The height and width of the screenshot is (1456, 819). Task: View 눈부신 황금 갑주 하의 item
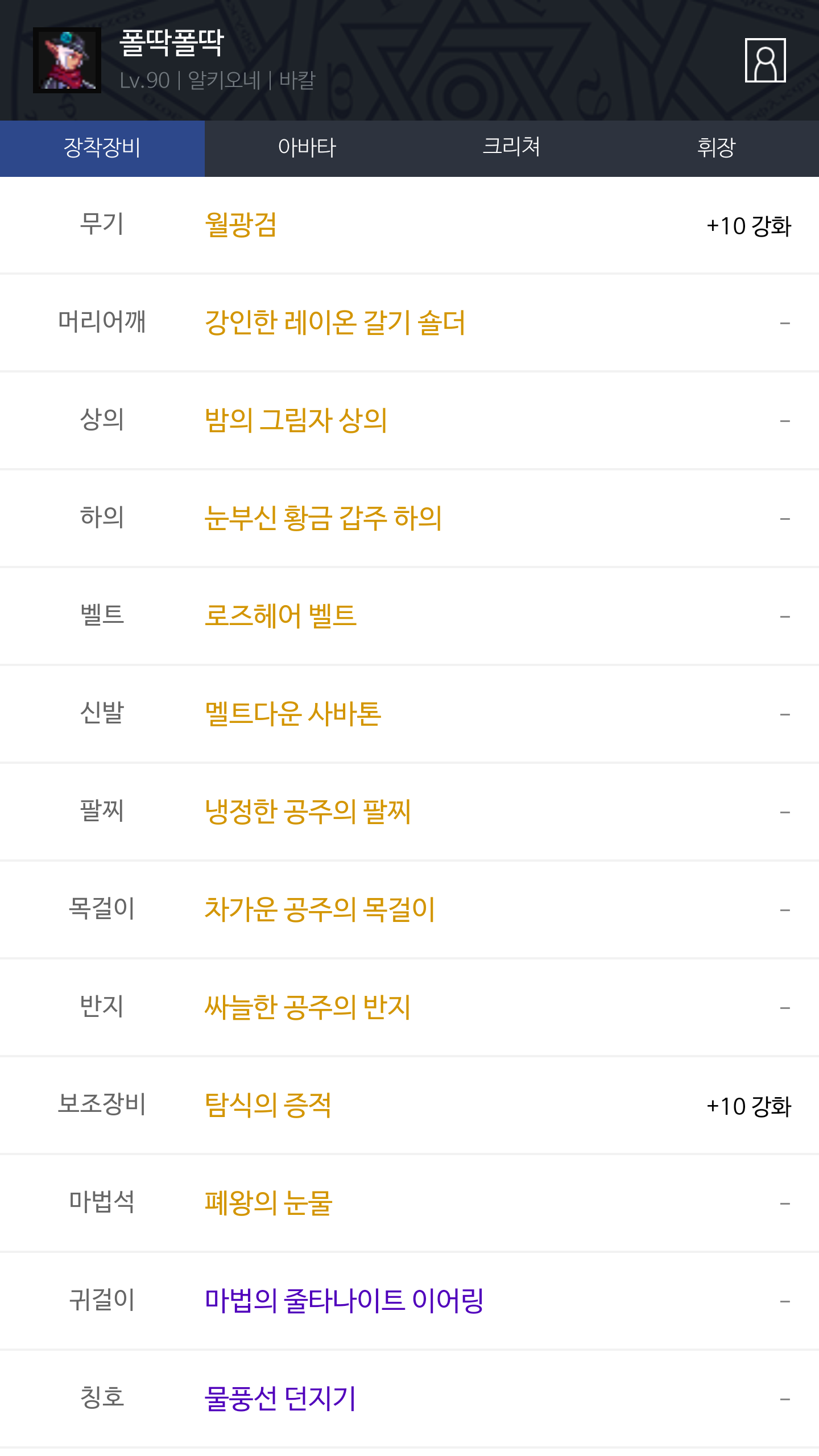click(323, 519)
